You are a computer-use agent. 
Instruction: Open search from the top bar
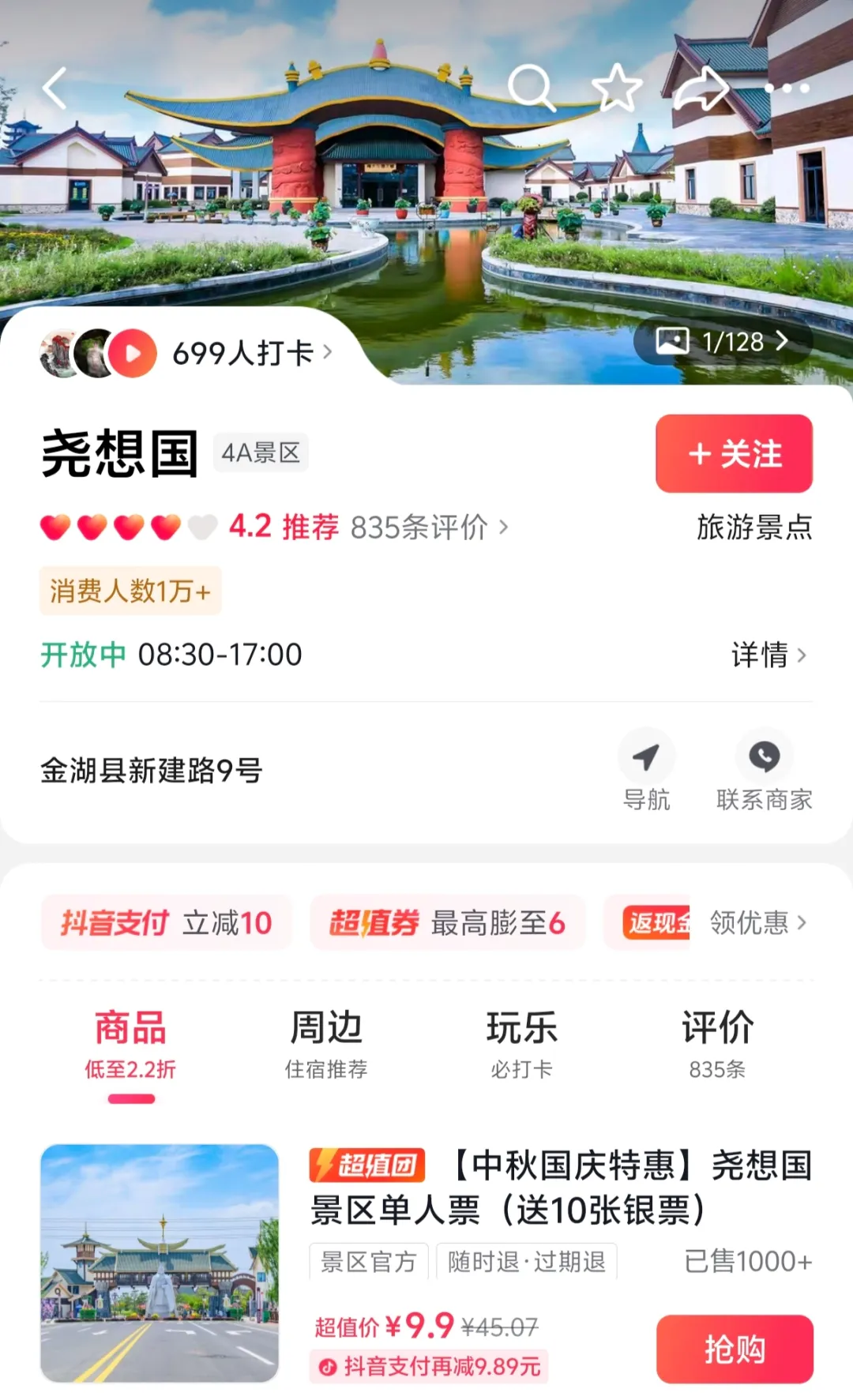click(x=532, y=87)
